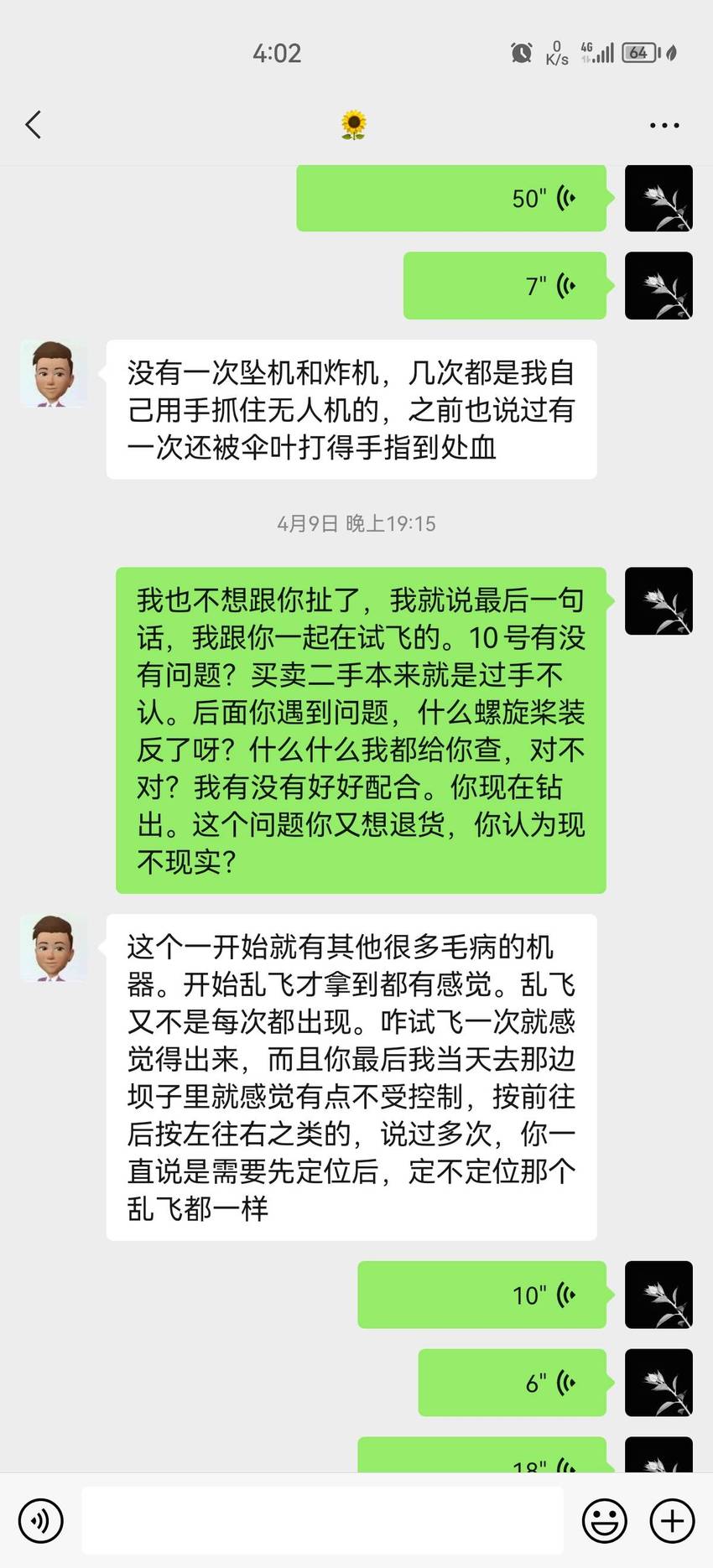Viewport: 713px width, 1568px height.
Task: Tap the message text field
Action: 323,1520
